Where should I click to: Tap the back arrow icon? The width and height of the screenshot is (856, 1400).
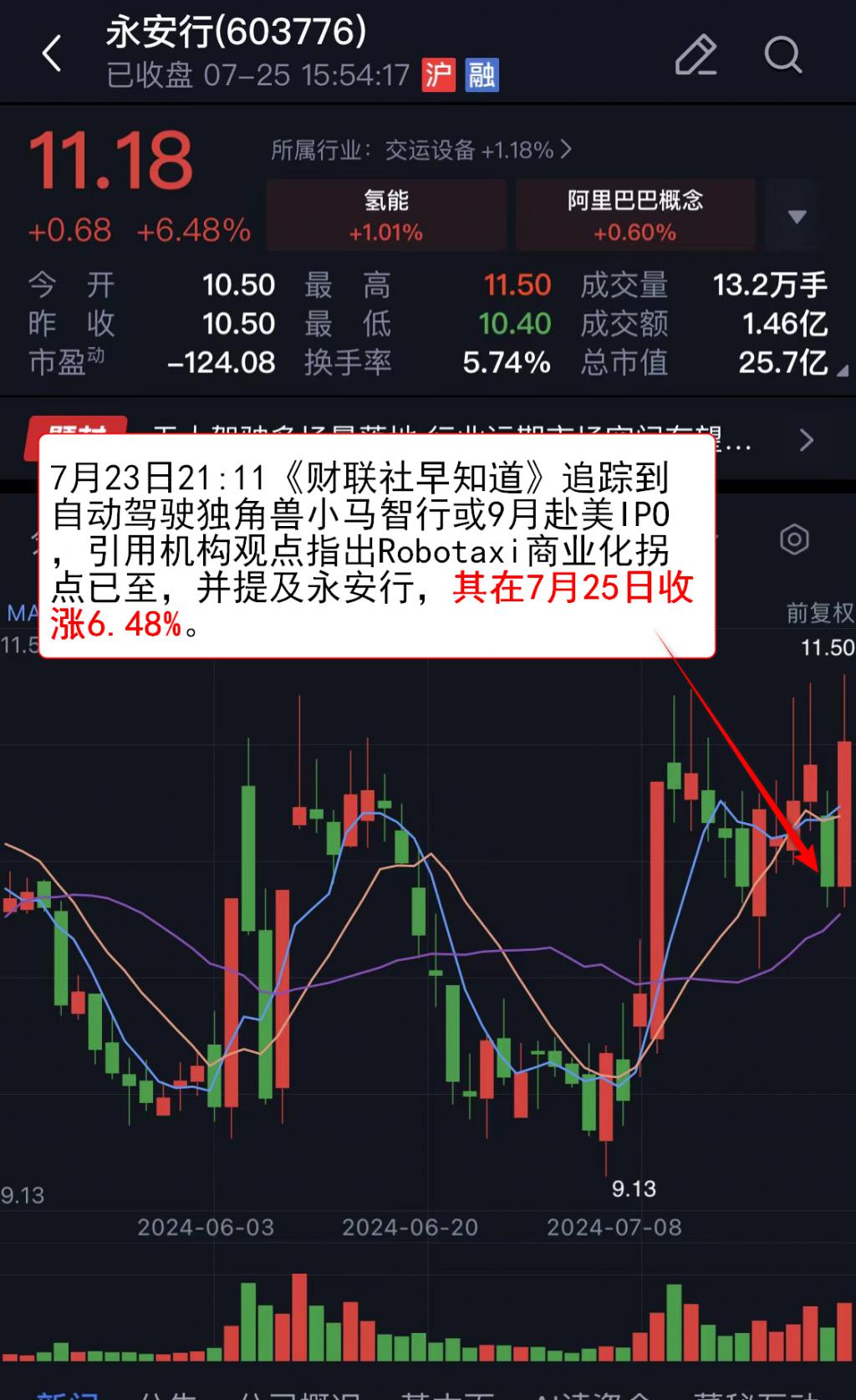52,54
